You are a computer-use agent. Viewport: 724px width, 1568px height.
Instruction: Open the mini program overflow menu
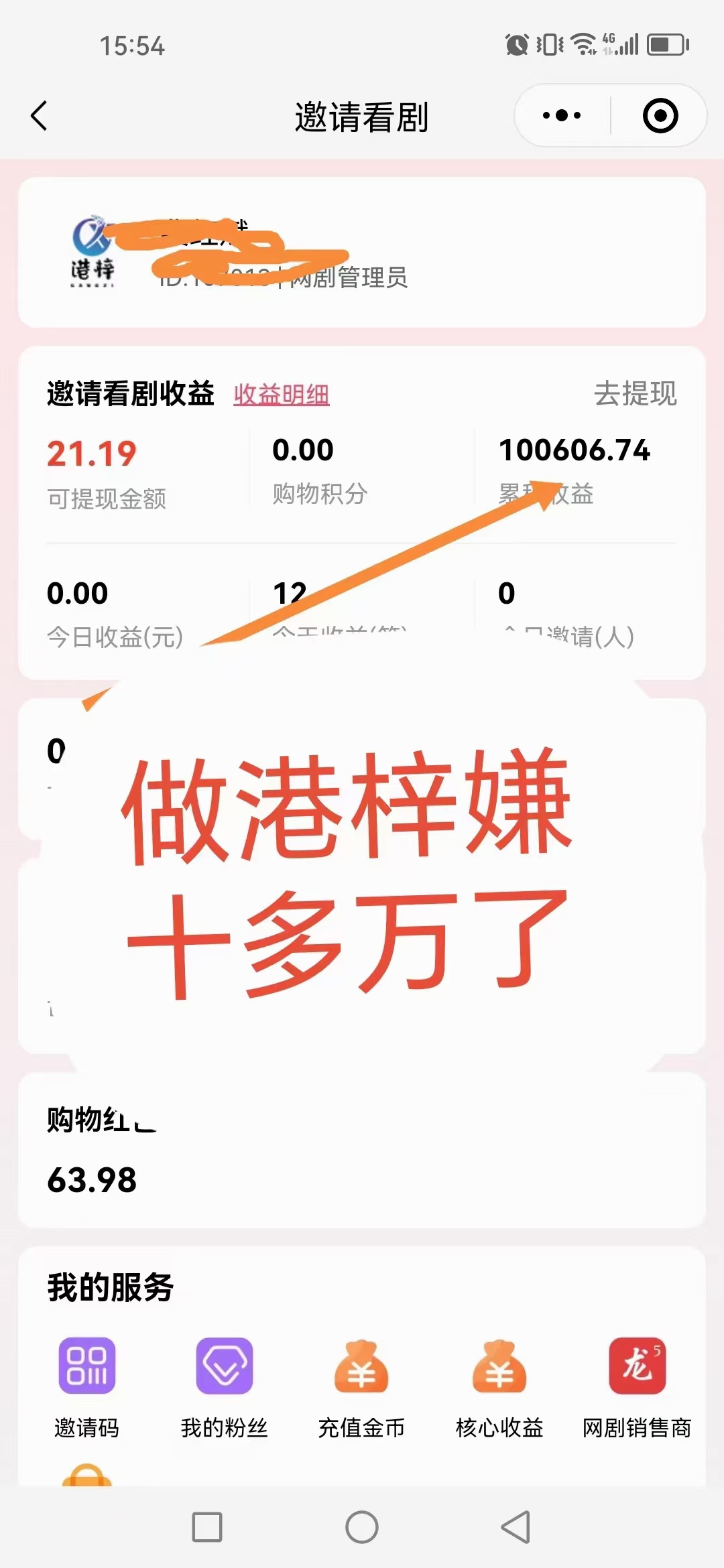coord(562,116)
